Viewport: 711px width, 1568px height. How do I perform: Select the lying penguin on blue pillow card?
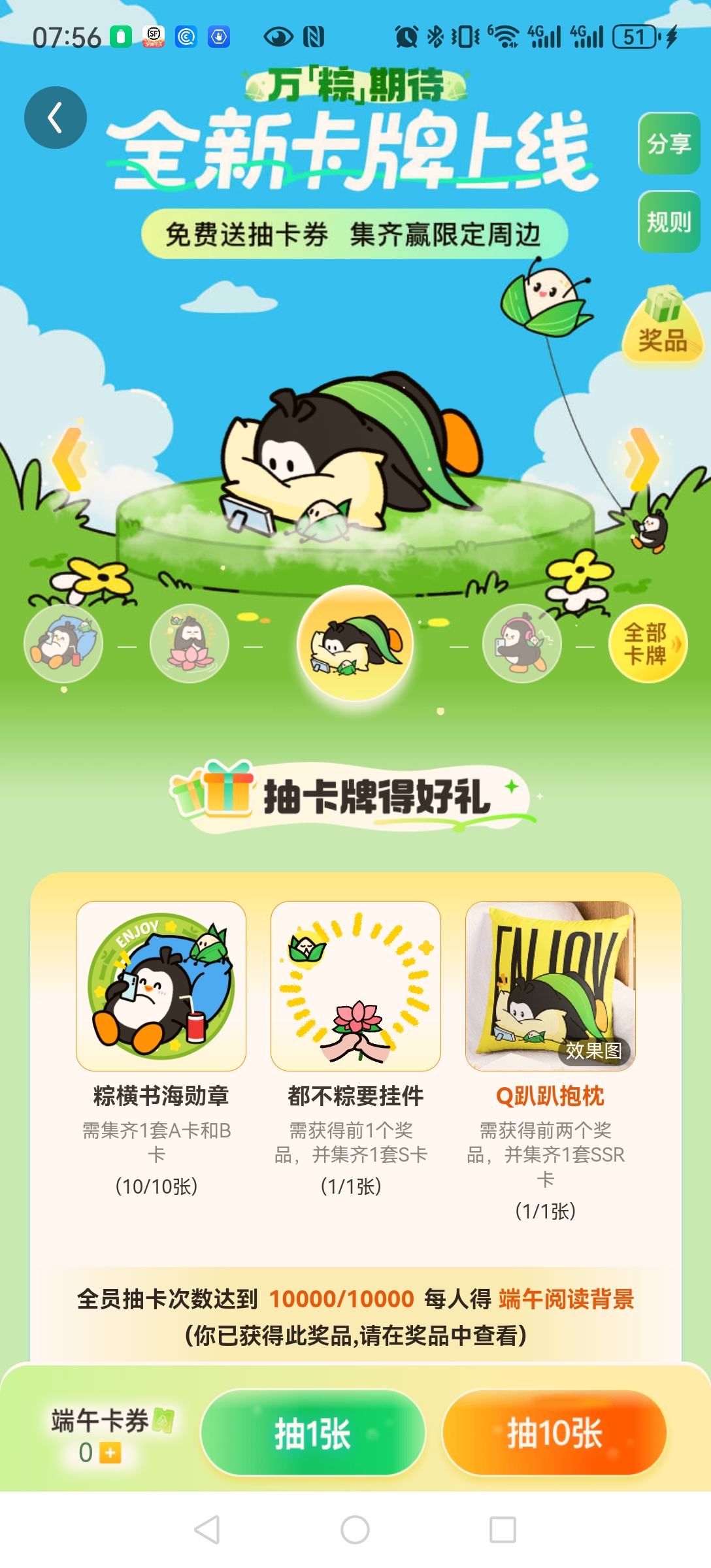click(63, 644)
